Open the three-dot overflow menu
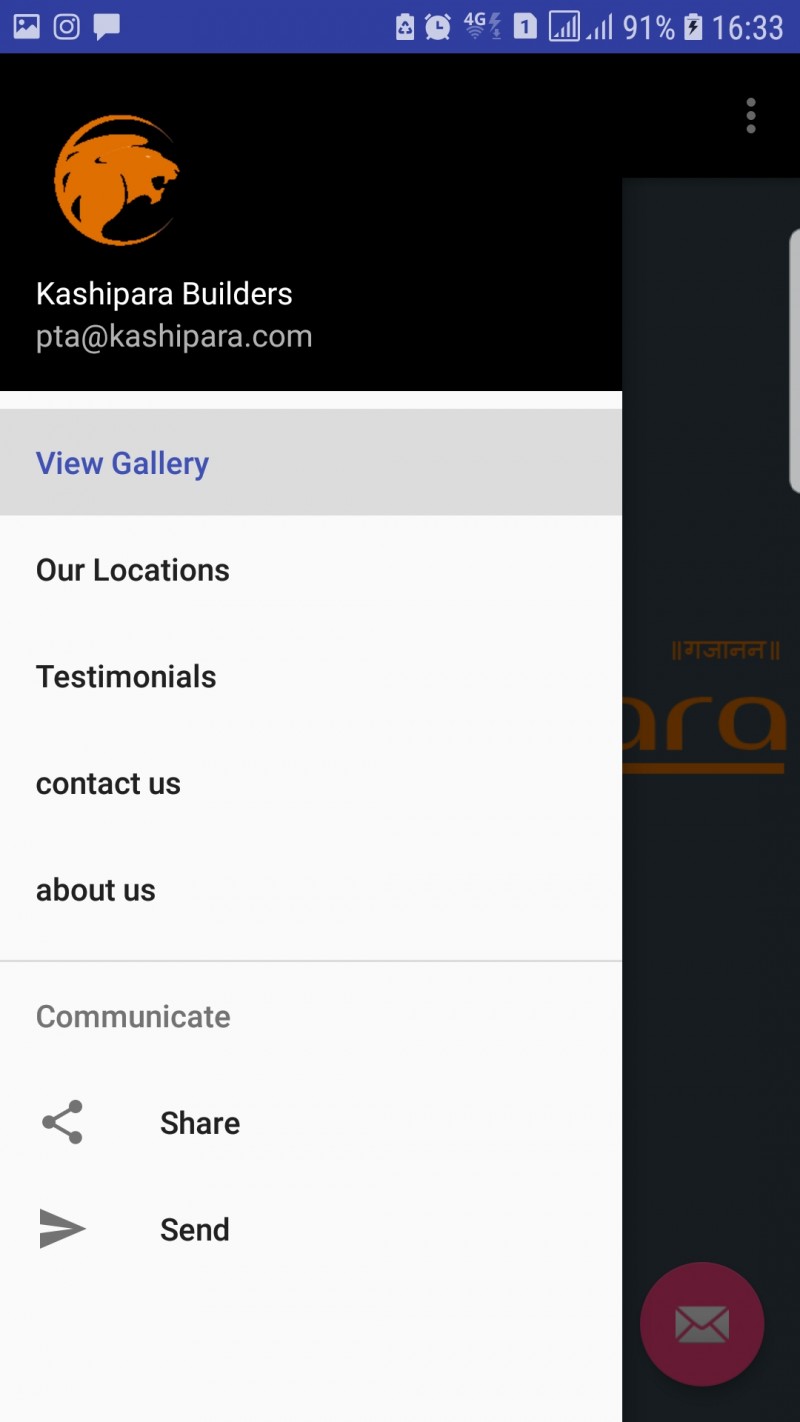The height and width of the screenshot is (1422, 800). (x=751, y=116)
